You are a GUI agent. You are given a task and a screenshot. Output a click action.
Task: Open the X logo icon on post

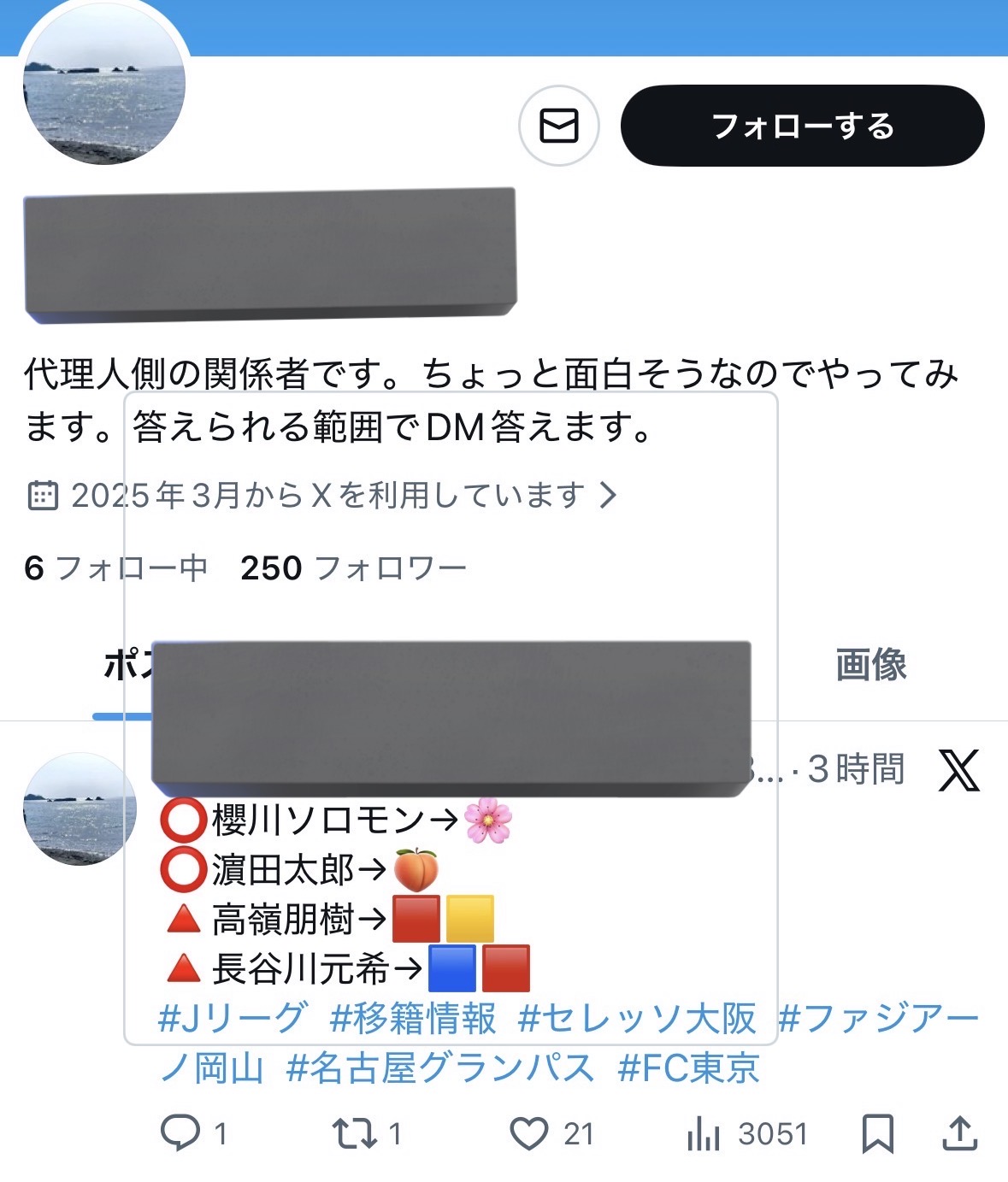[958, 769]
